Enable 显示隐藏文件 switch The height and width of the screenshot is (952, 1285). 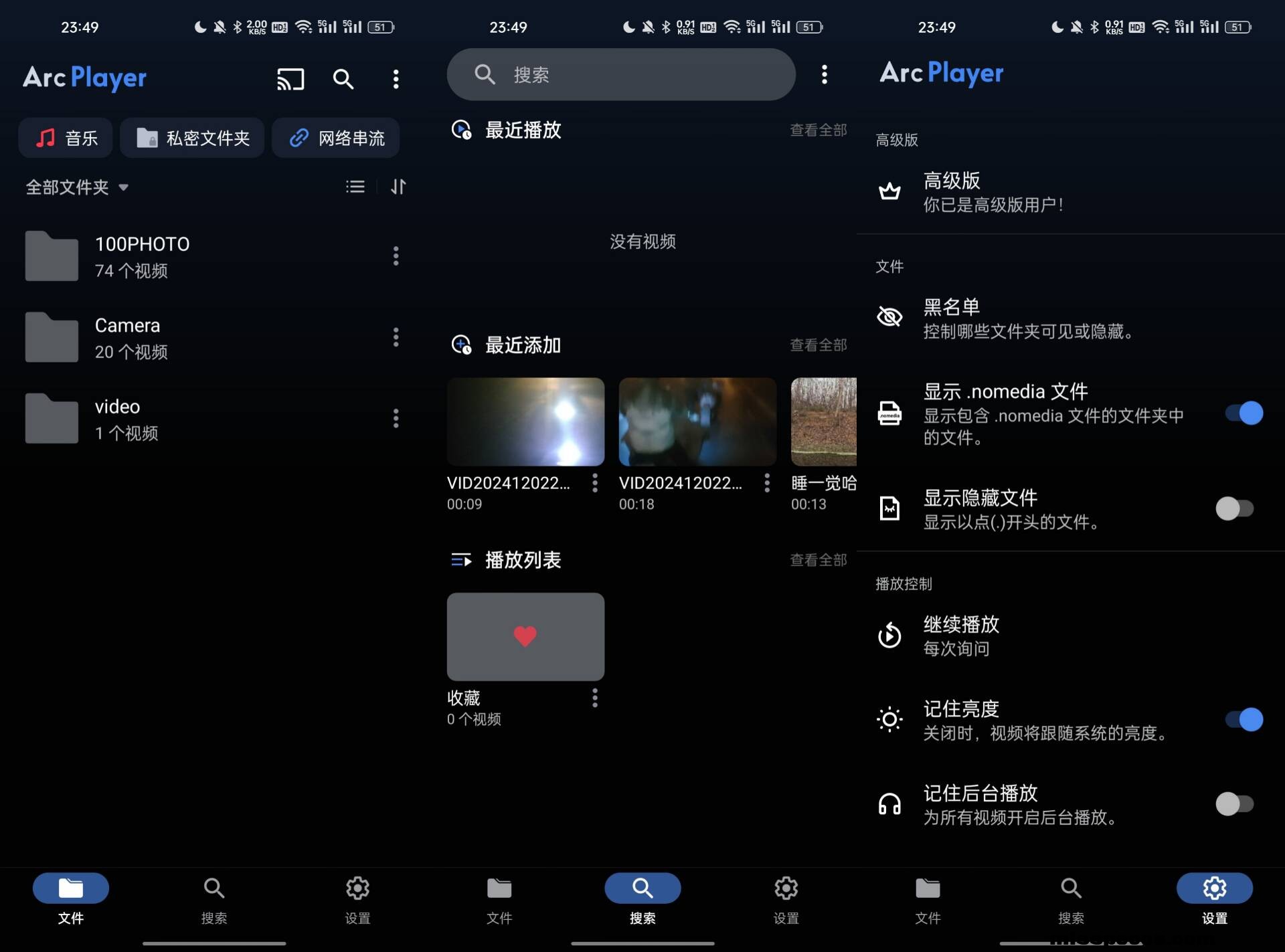point(1234,508)
